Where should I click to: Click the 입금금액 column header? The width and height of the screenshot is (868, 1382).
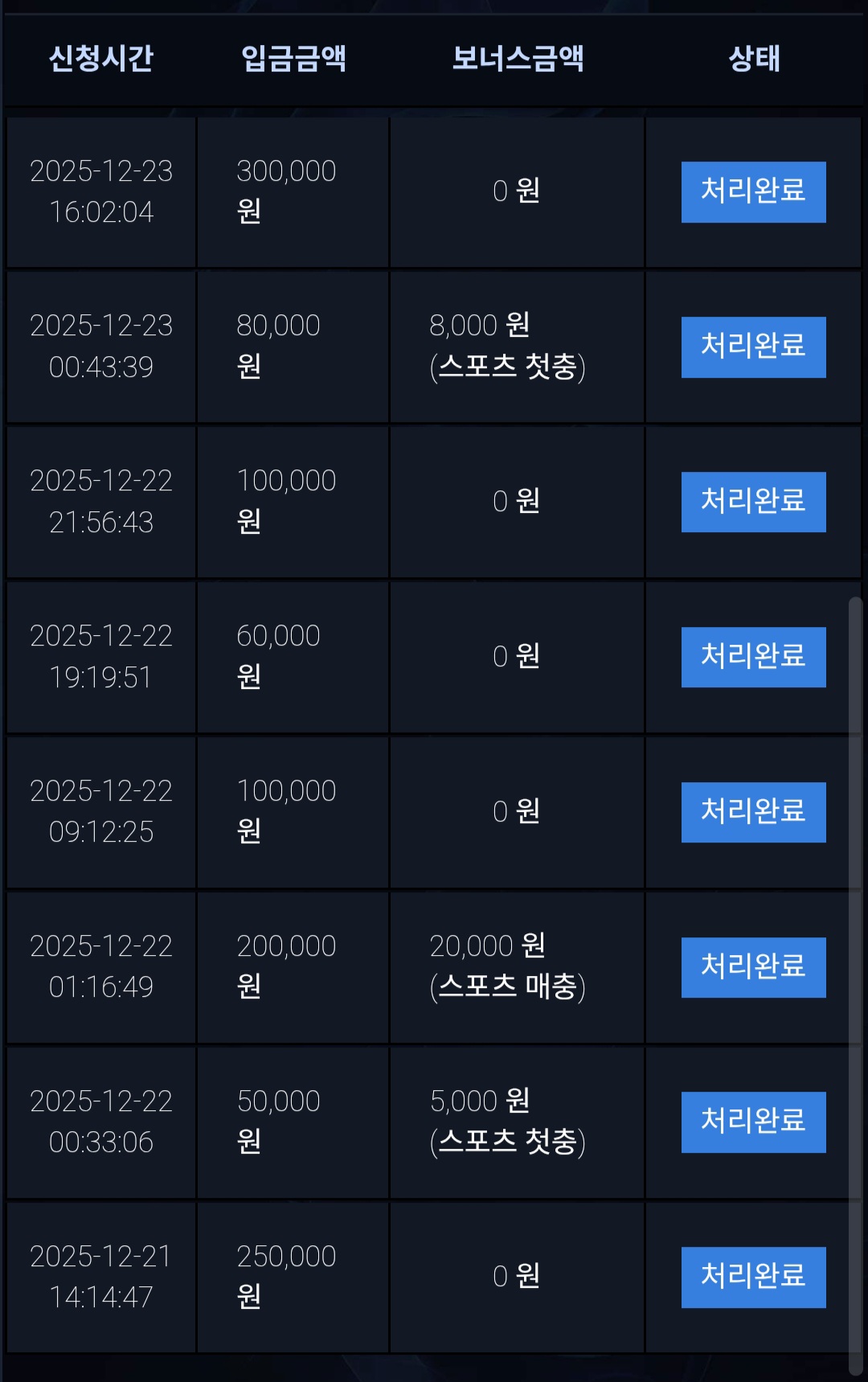pos(293,59)
